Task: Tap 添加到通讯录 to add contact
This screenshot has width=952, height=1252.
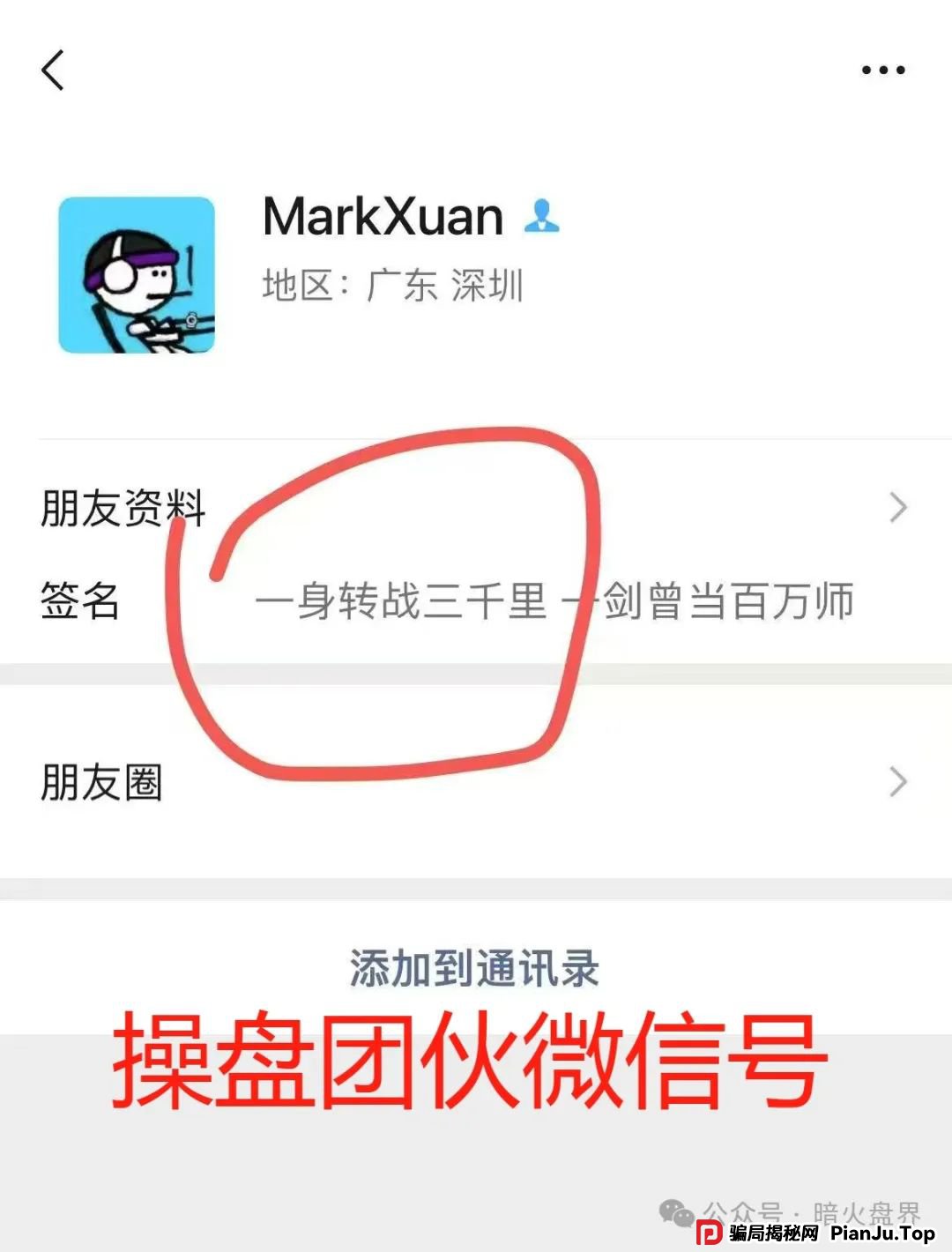Action: click(474, 968)
